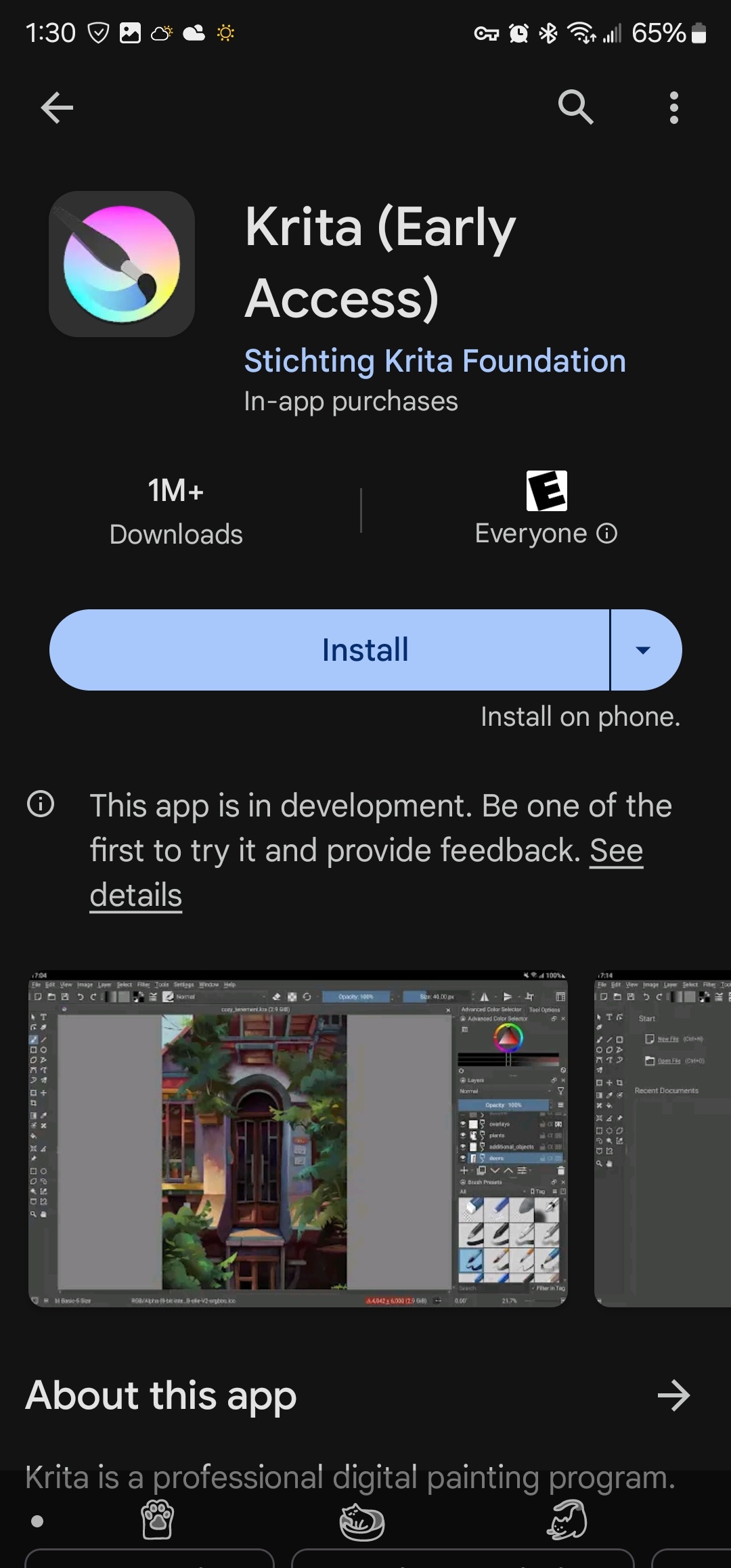Open the second Krita screenshot
This screenshot has width=731, height=1568.
tap(663, 1139)
